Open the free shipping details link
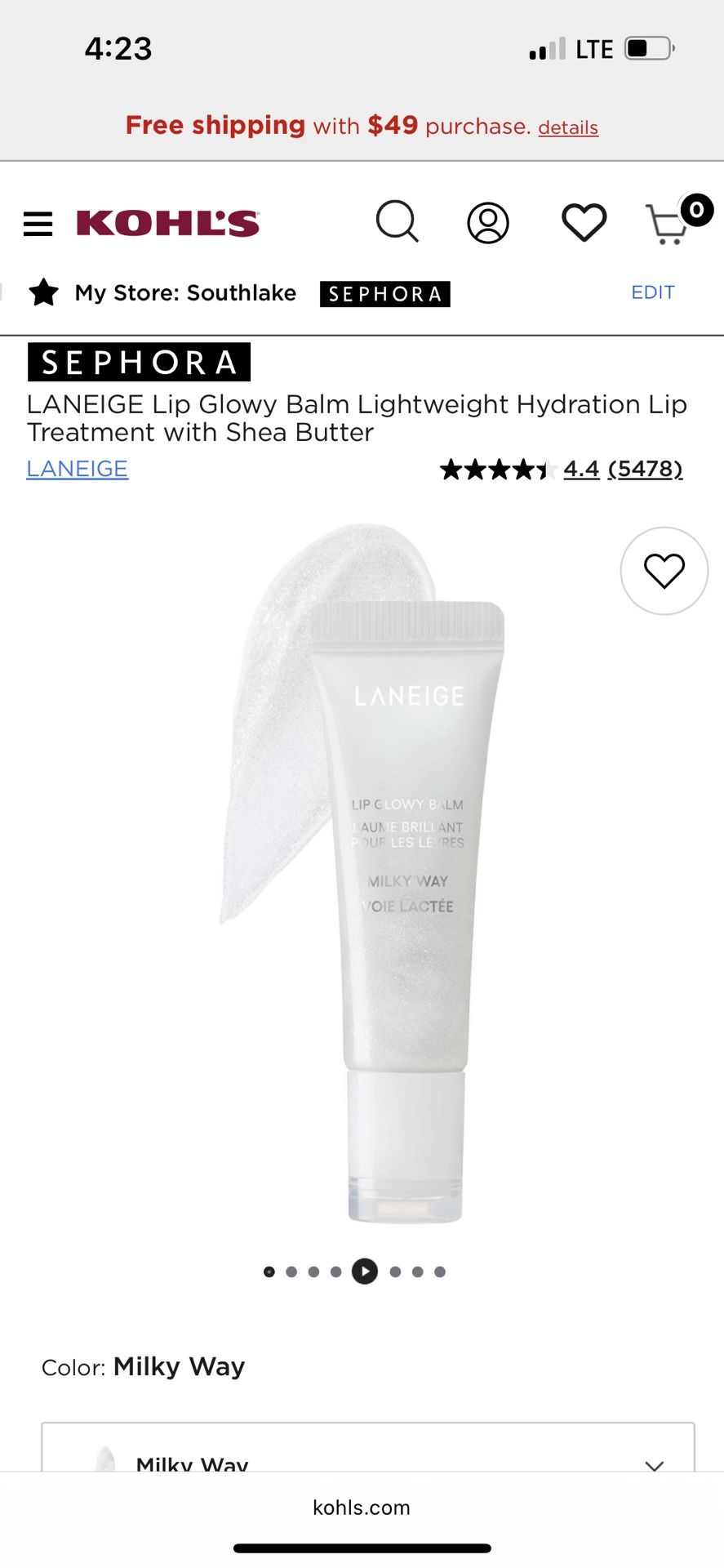The height and width of the screenshot is (1568, 724). point(567,127)
